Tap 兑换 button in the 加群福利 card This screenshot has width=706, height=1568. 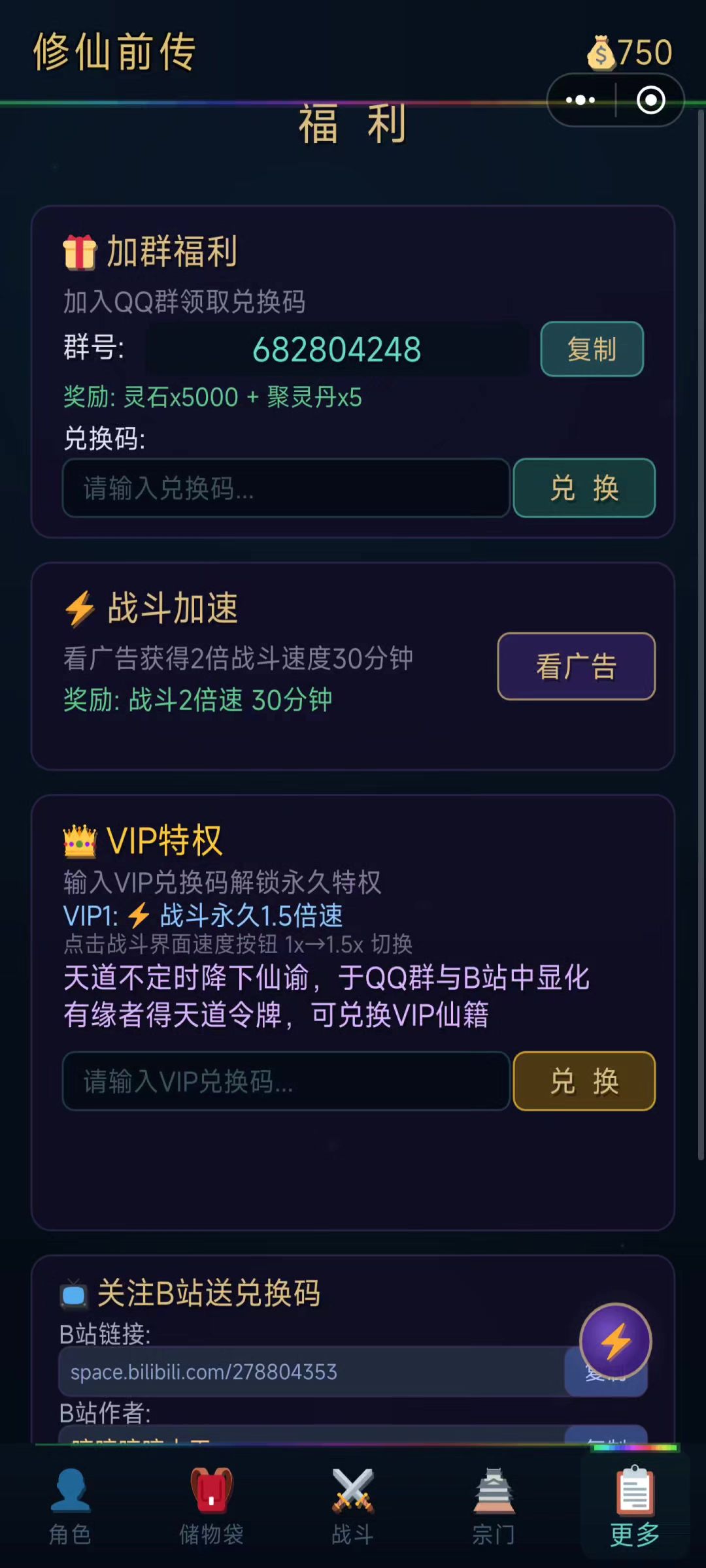584,488
